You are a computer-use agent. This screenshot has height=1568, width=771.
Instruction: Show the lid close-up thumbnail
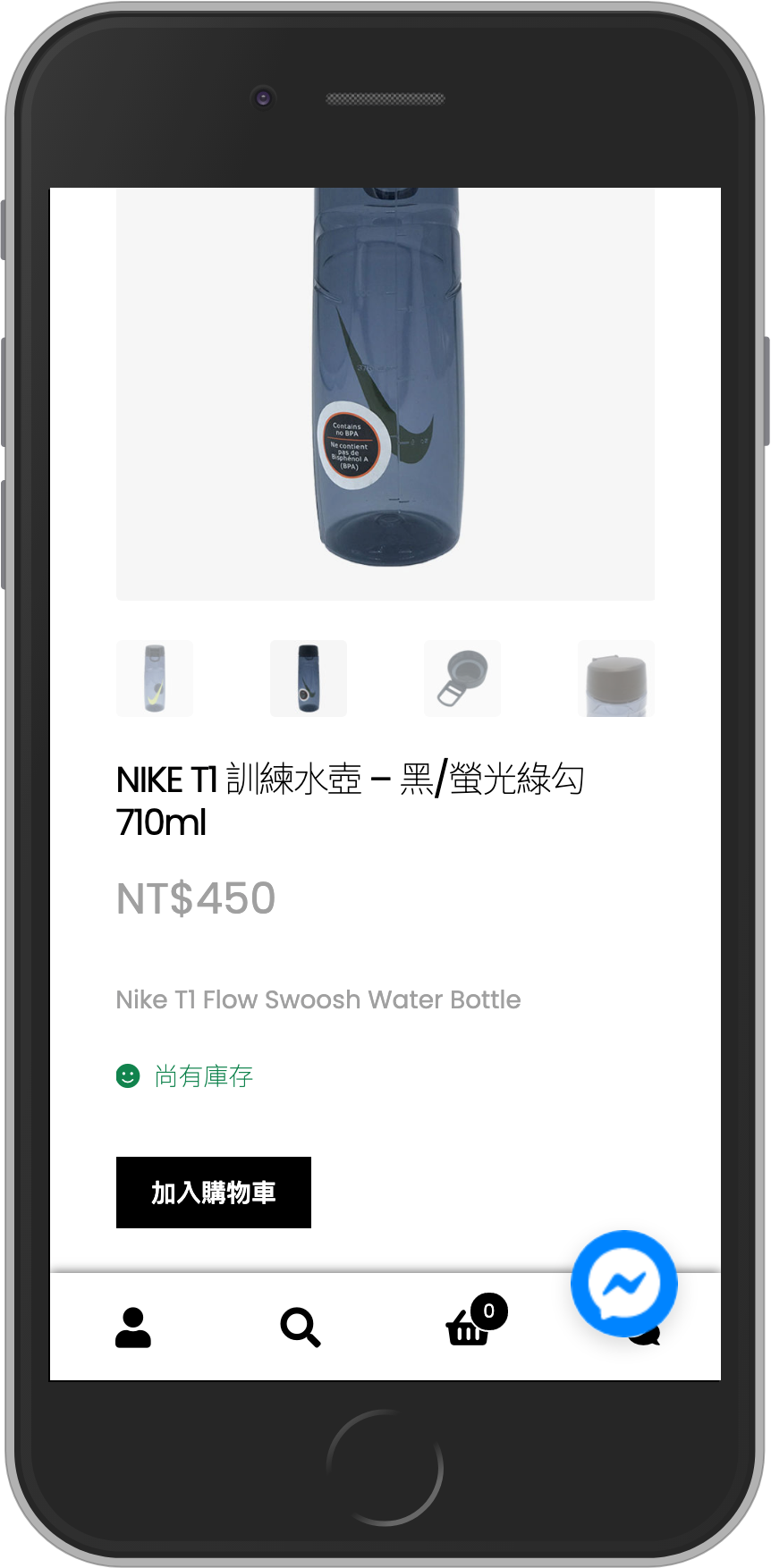[616, 679]
